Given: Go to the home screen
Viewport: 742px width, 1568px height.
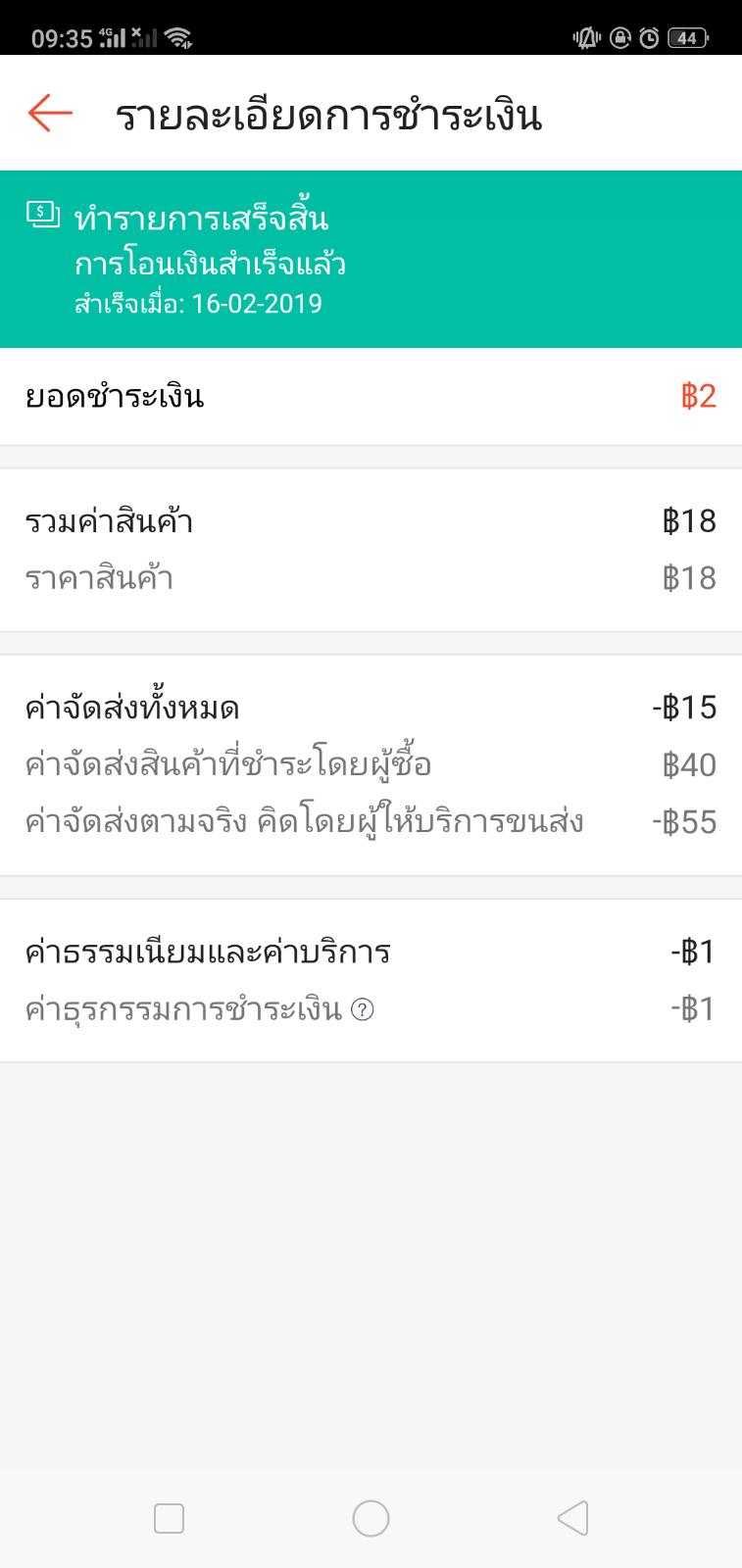Looking at the screenshot, I should coord(371,1518).
